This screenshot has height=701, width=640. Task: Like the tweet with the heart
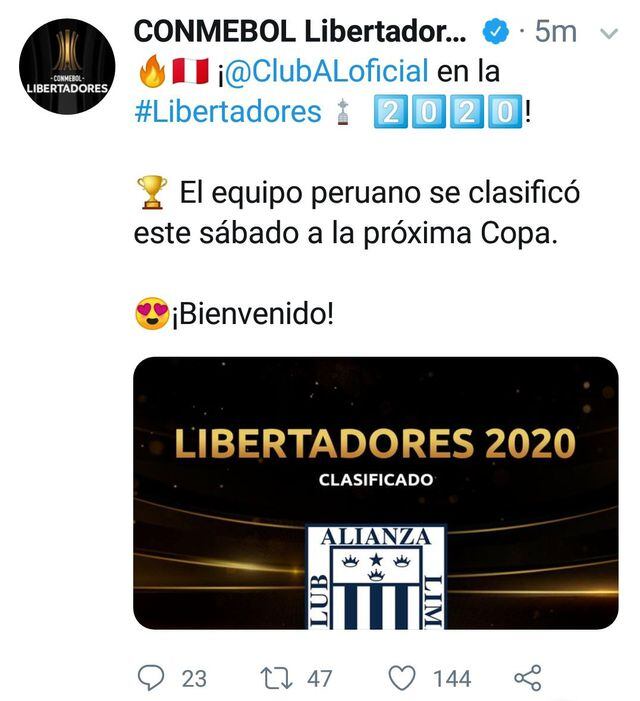402,678
